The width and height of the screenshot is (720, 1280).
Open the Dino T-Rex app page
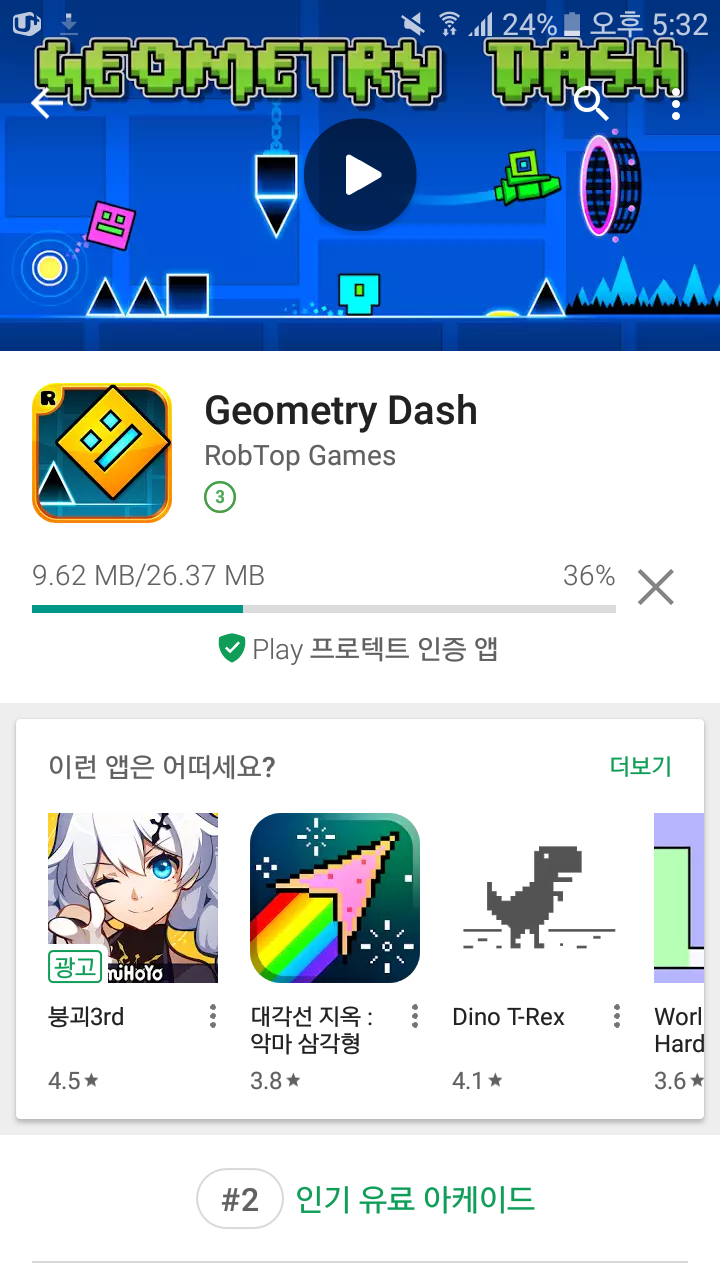(x=537, y=897)
